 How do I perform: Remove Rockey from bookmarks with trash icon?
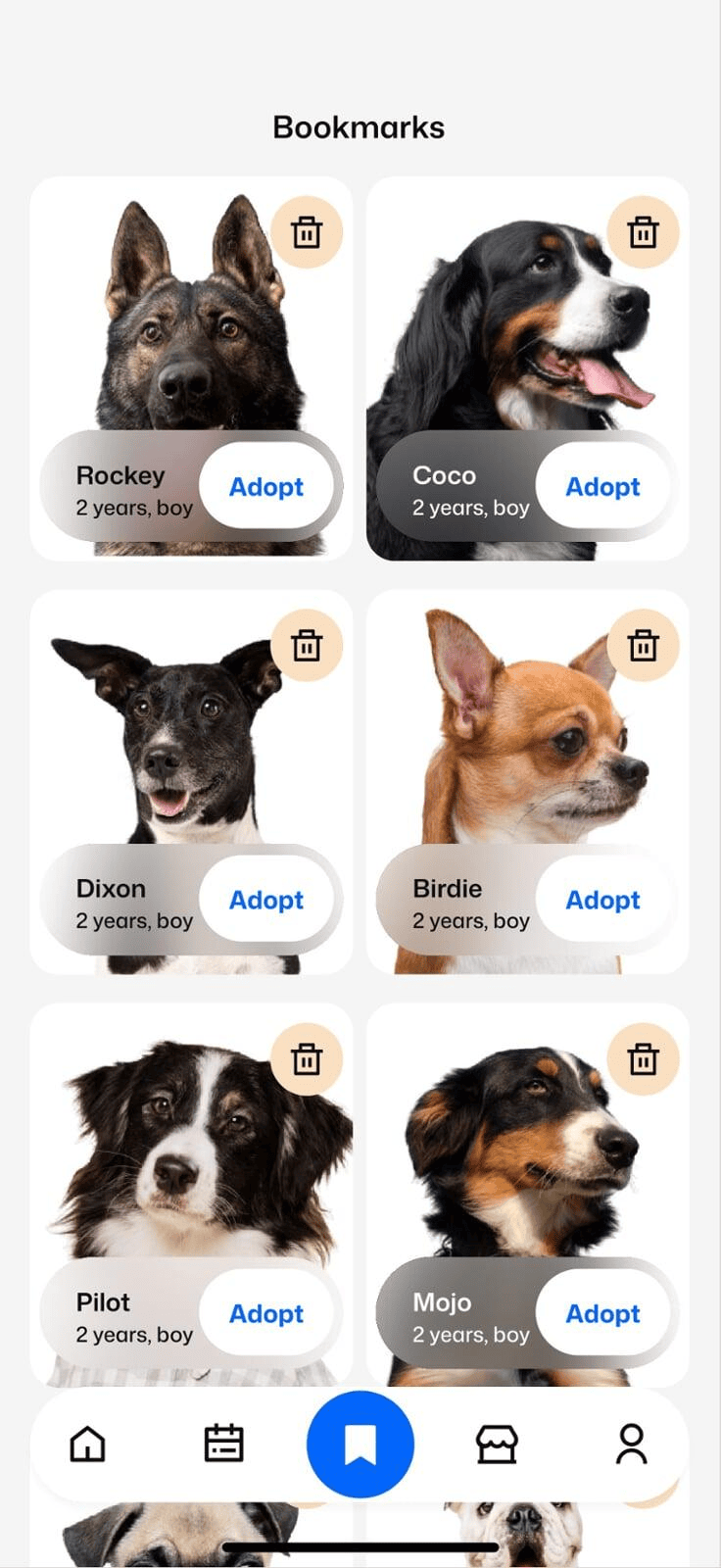[x=307, y=233]
